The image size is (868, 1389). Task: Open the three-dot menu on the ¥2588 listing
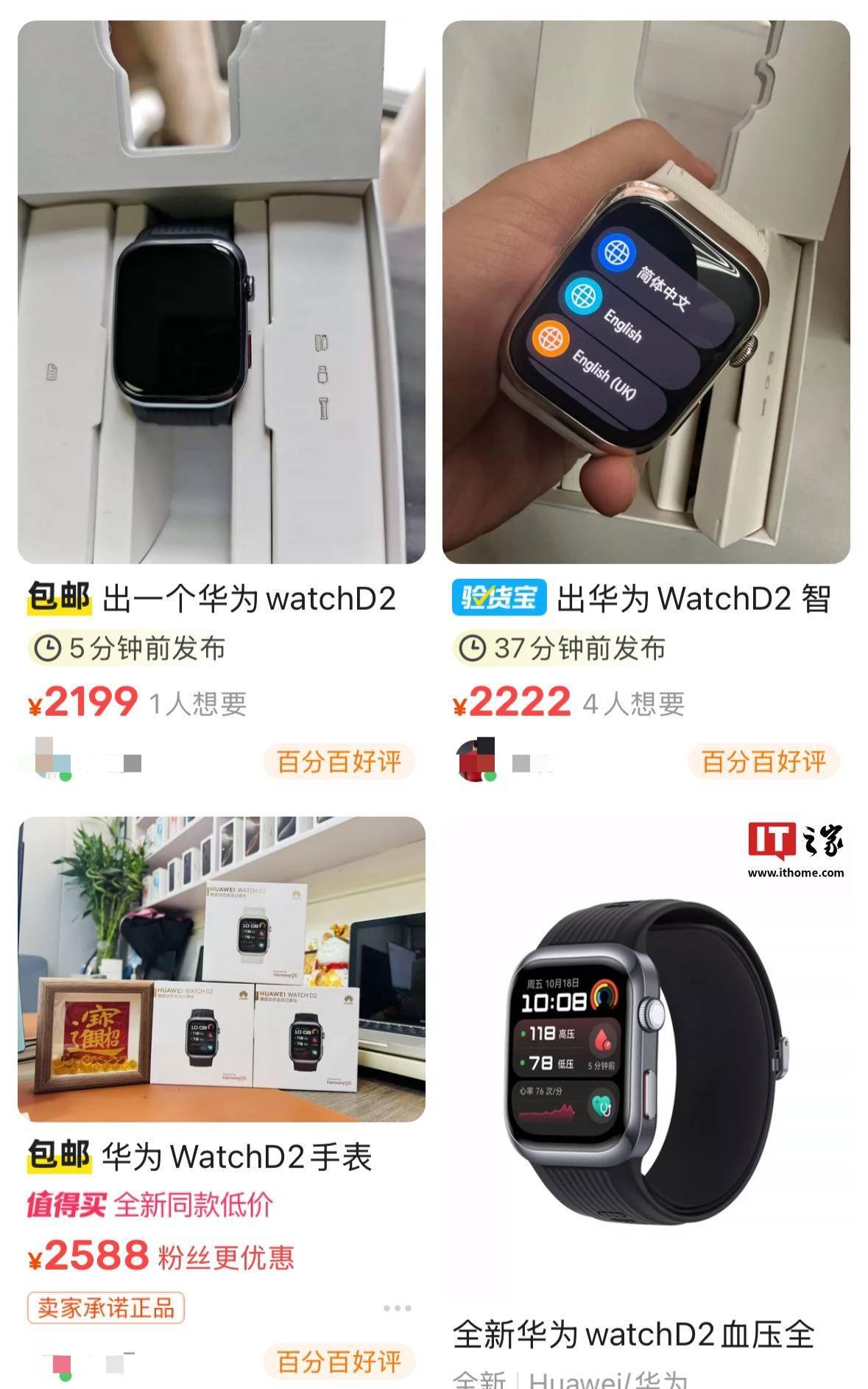click(397, 1308)
